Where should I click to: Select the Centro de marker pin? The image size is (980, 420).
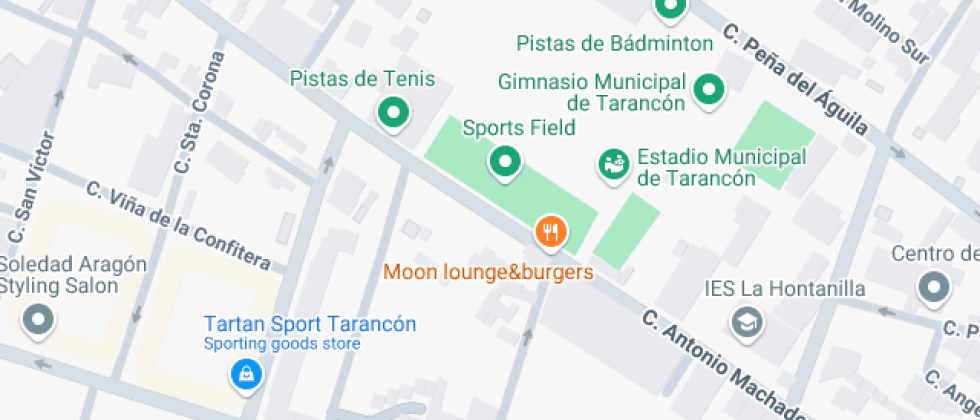click(x=934, y=288)
